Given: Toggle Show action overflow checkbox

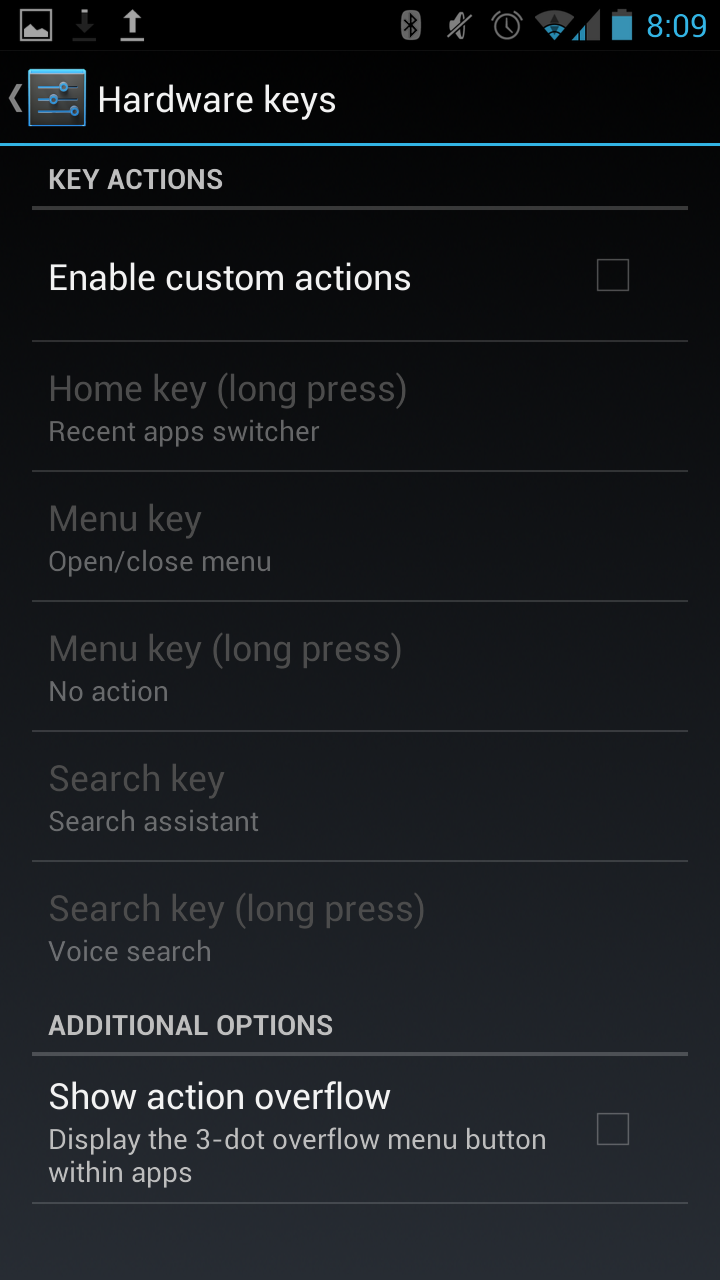Looking at the screenshot, I should 612,1129.
